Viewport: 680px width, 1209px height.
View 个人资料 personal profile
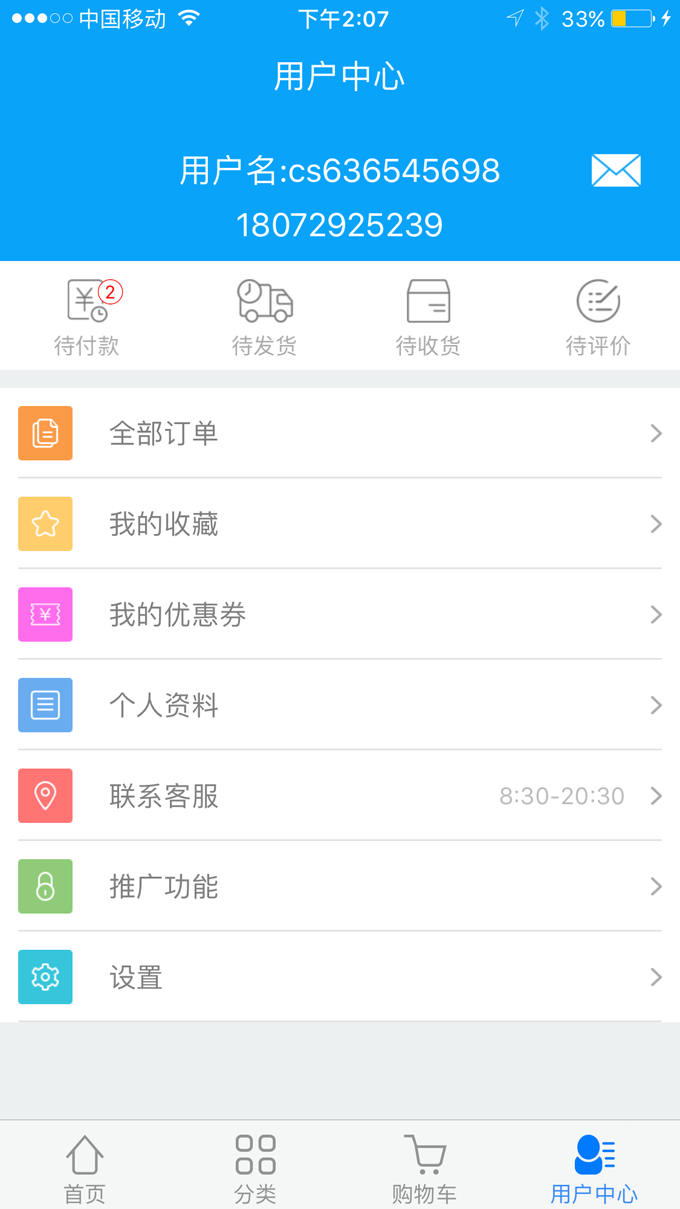coord(340,705)
